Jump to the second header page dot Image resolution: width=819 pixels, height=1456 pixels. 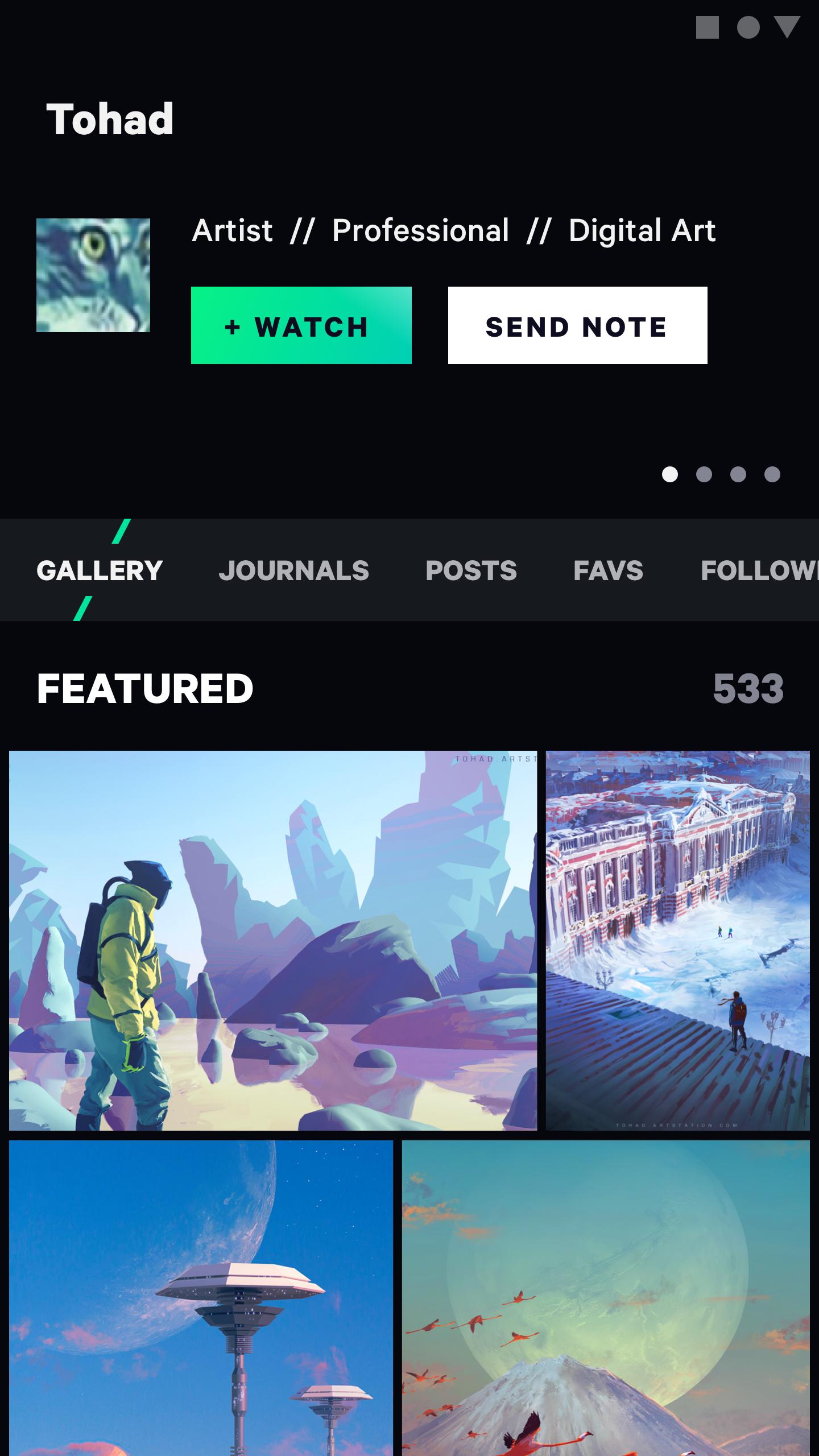coord(704,474)
